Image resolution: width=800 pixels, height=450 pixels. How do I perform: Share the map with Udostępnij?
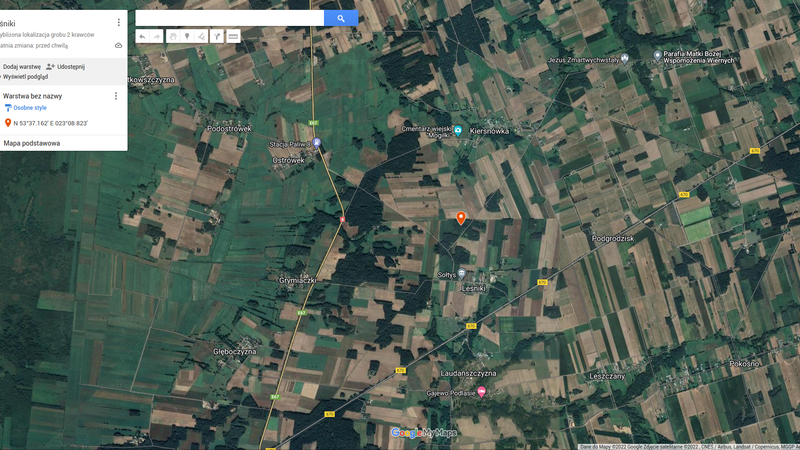pos(65,67)
